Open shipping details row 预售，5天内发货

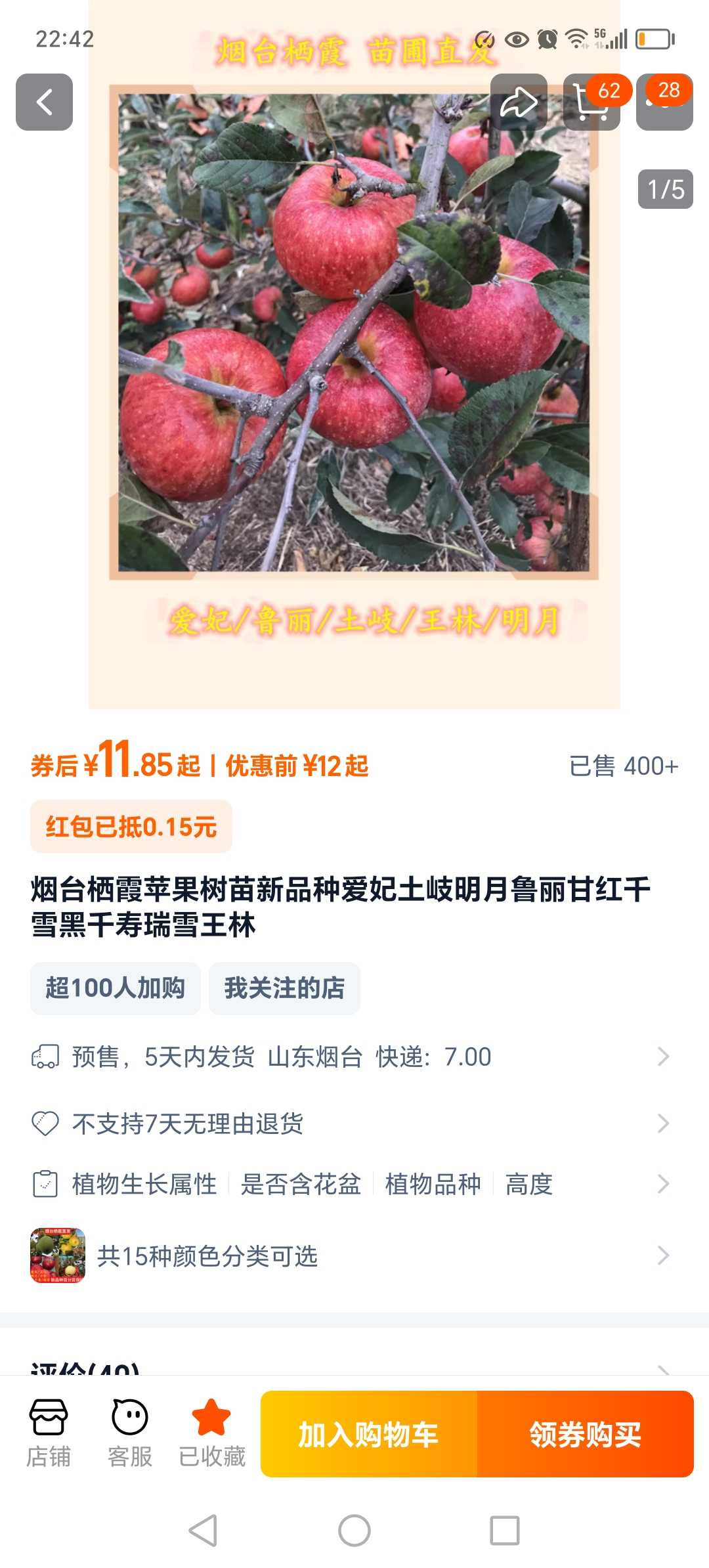click(354, 1057)
